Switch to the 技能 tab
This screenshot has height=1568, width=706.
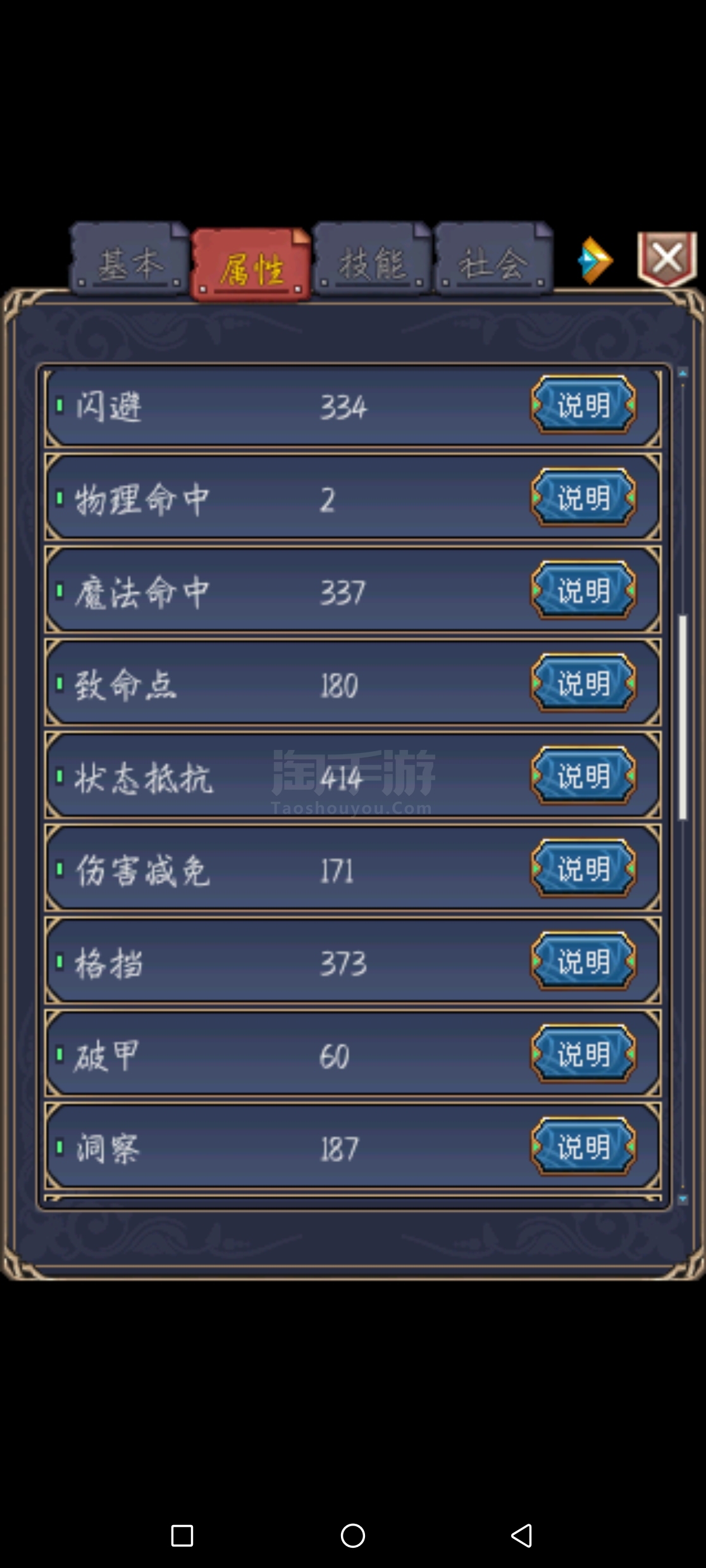click(373, 259)
